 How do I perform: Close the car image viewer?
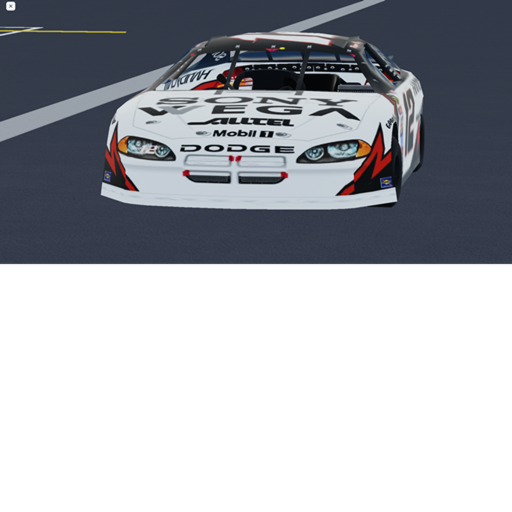coord(11,6)
